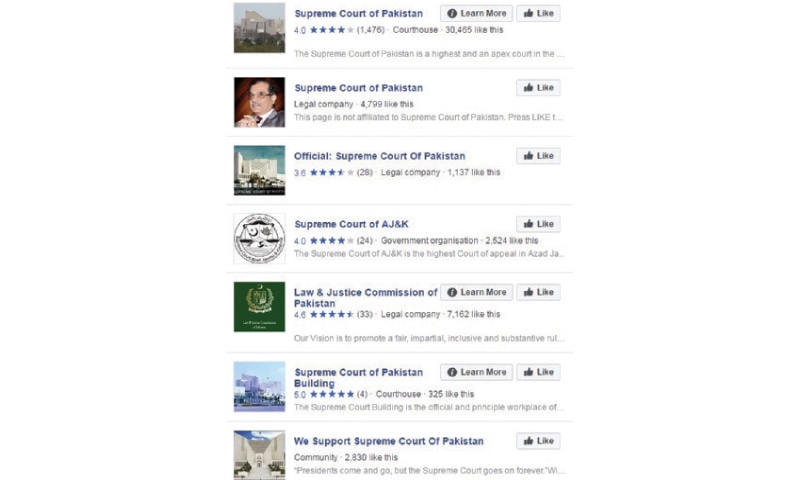Open the Law & Justice Commission green logo thumbnail
800x480 pixels.
pyautogui.click(x=259, y=307)
